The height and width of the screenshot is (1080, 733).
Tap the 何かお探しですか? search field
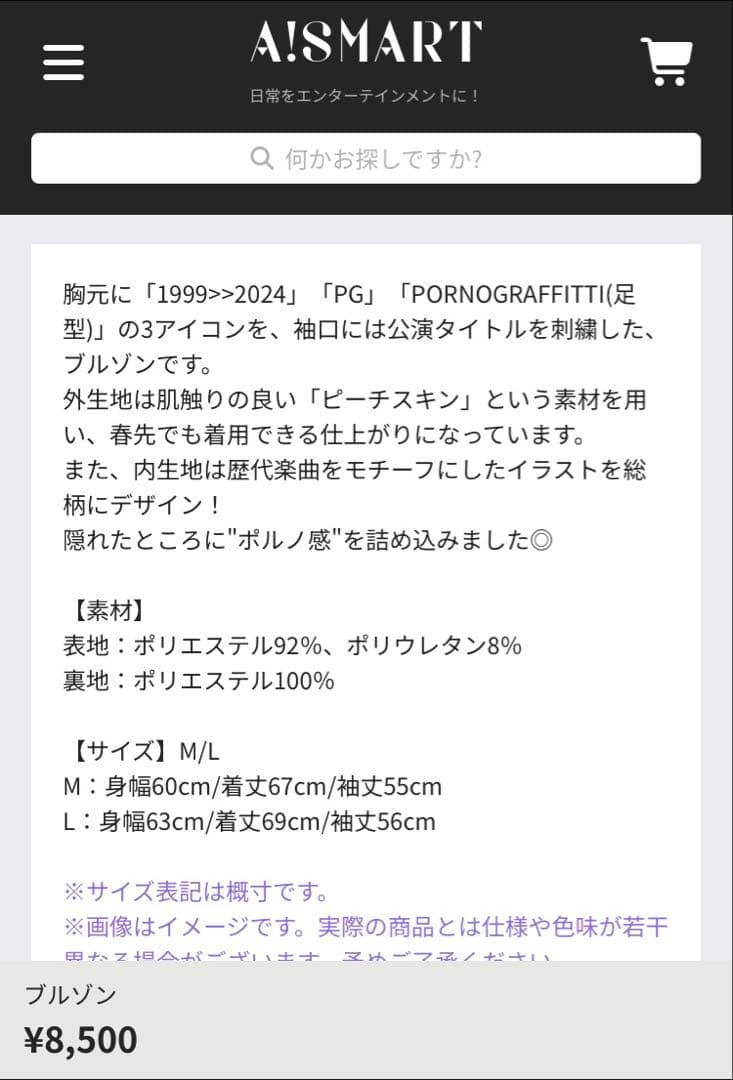(x=400, y=158)
